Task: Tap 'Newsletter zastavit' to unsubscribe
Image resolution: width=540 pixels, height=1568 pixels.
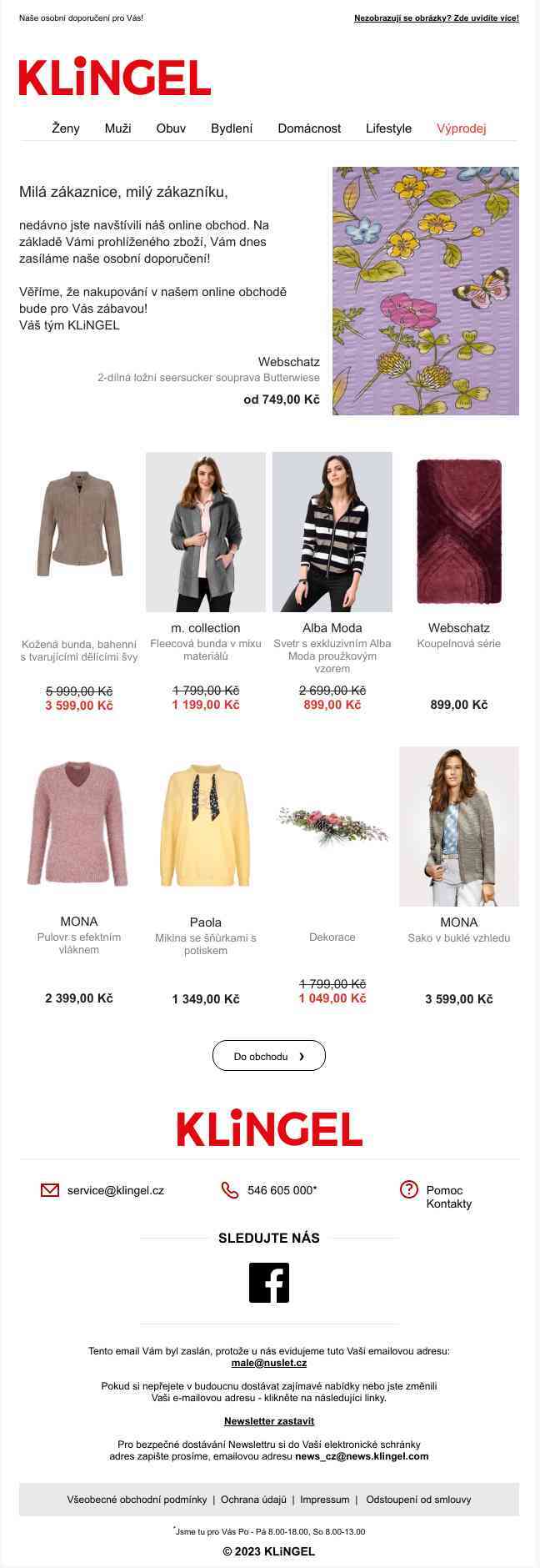Action: point(269,1420)
